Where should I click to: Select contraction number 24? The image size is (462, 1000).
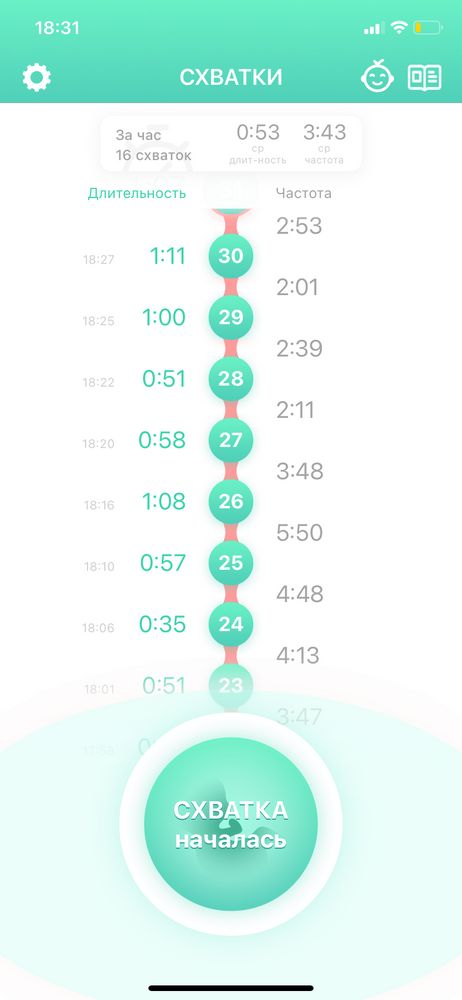231,624
